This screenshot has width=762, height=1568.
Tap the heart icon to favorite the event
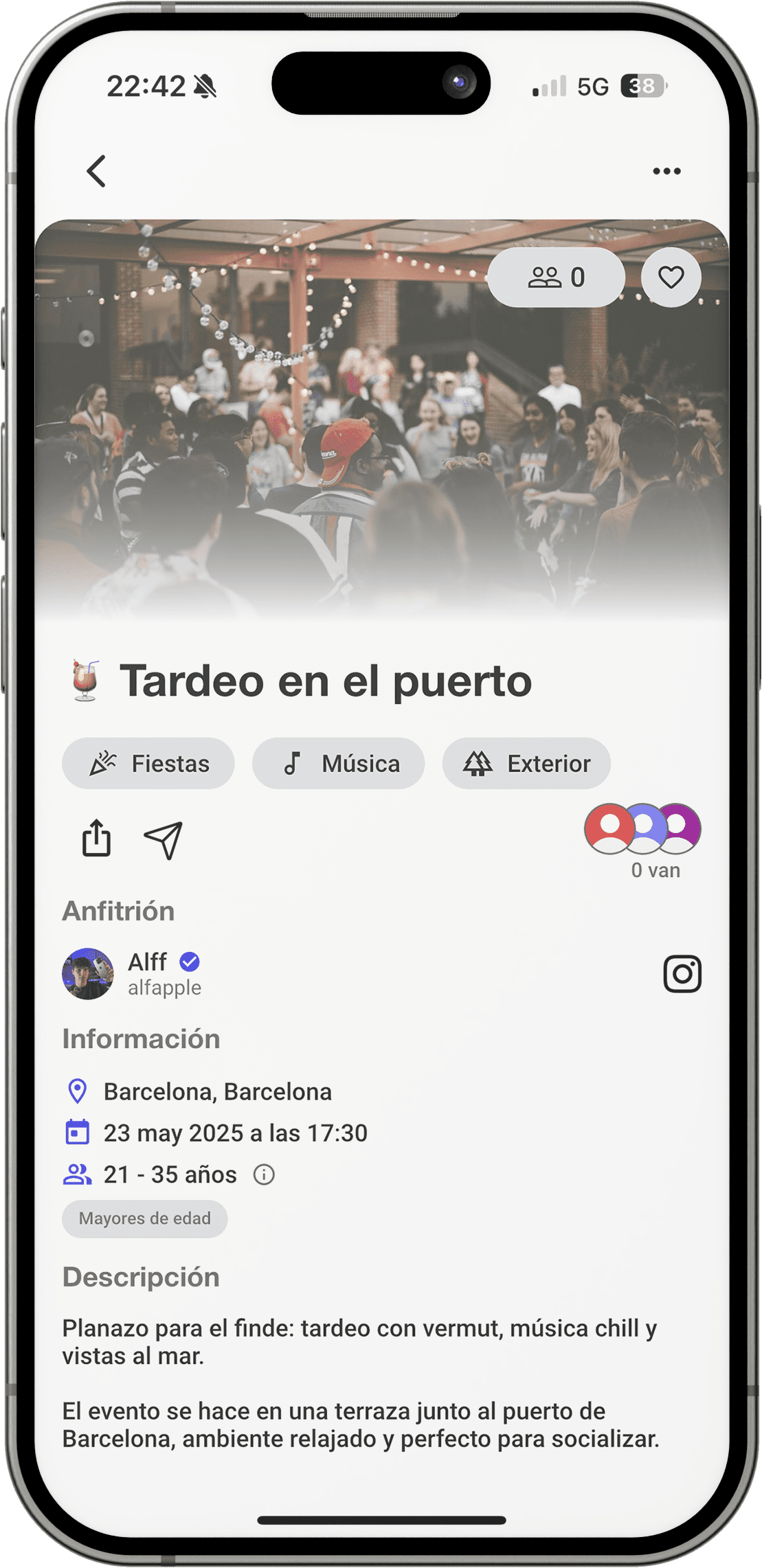tap(671, 277)
